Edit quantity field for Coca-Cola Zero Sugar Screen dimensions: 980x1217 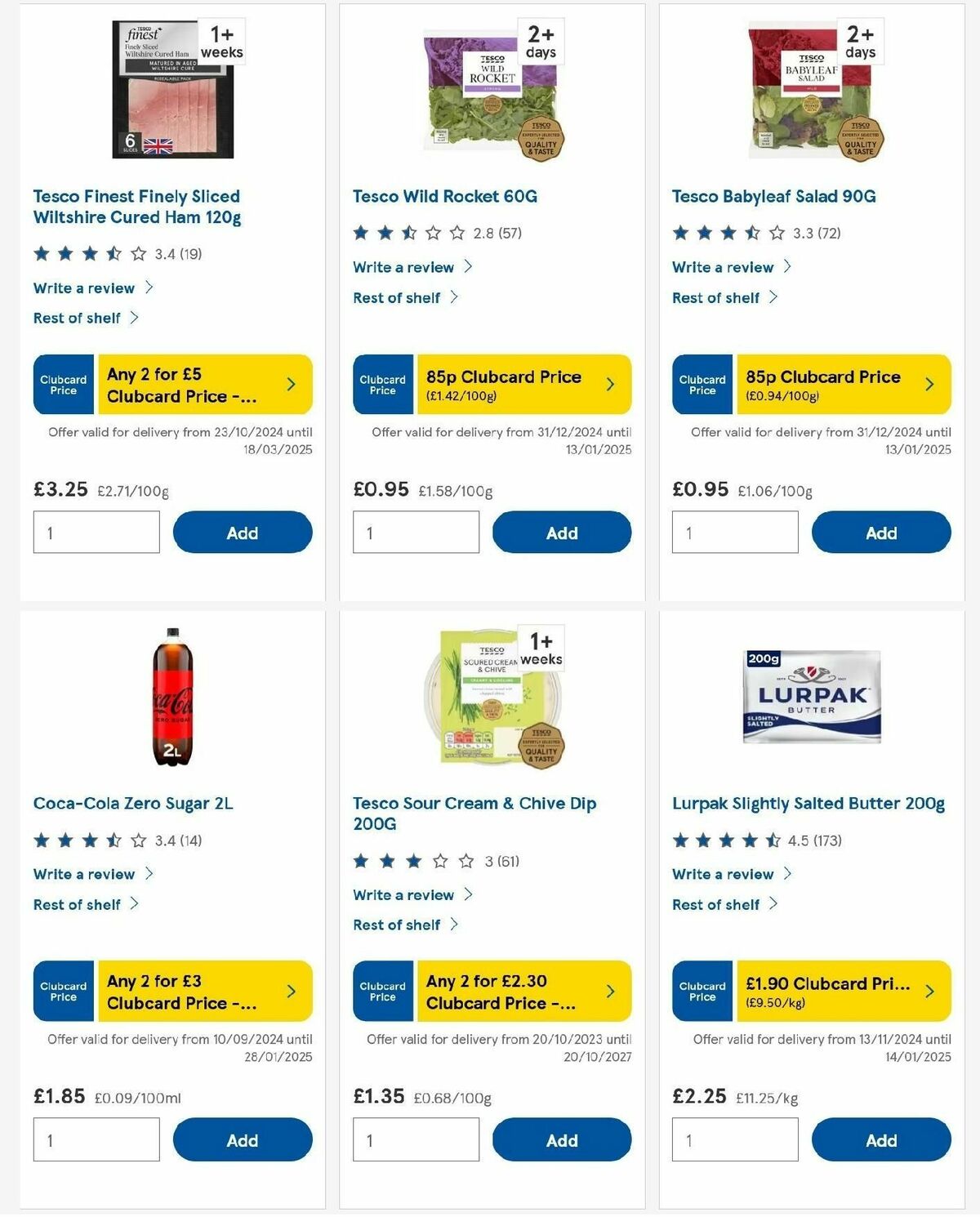coord(96,1140)
